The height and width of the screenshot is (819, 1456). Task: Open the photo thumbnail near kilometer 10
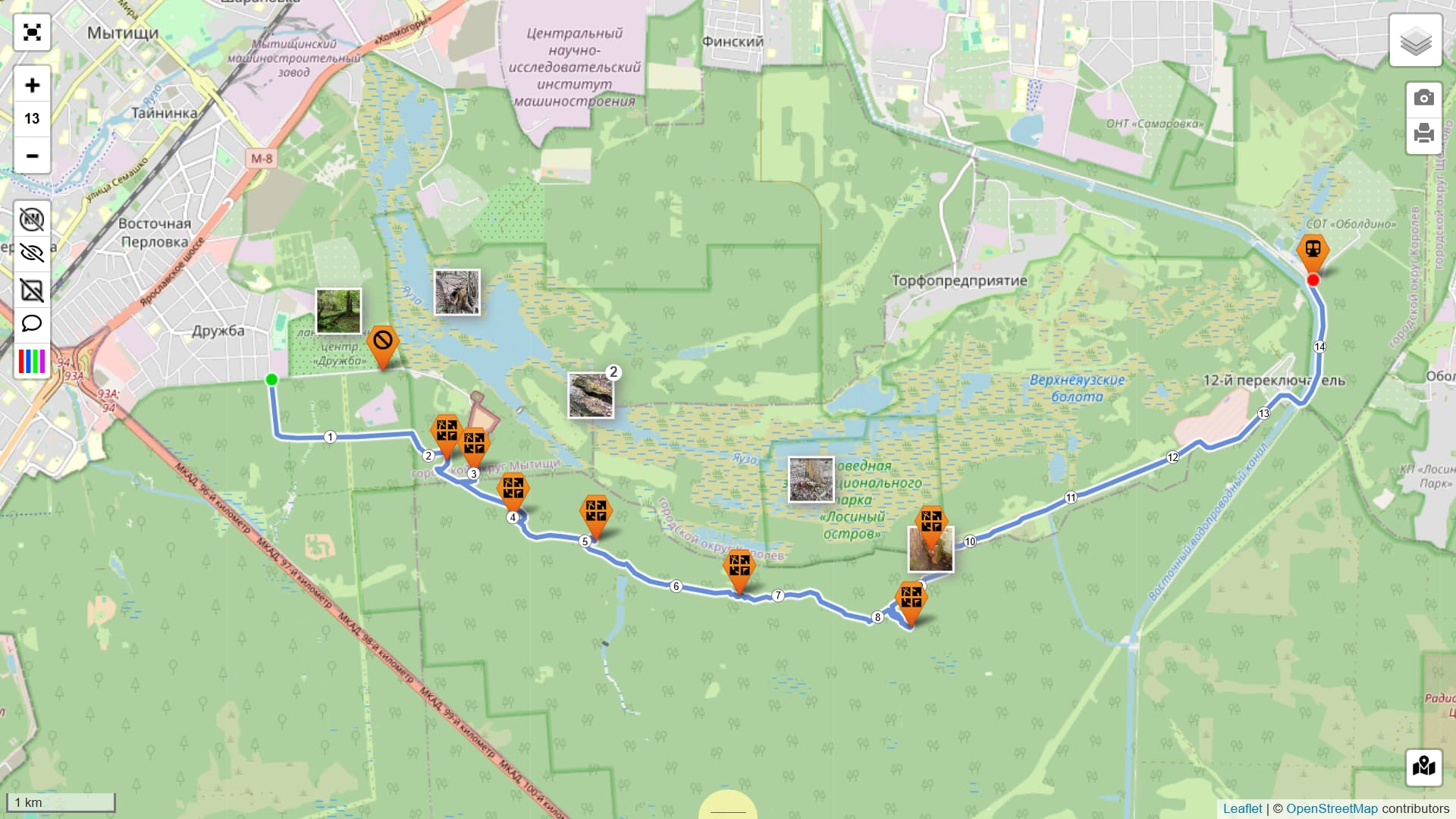[x=930, y=550]
